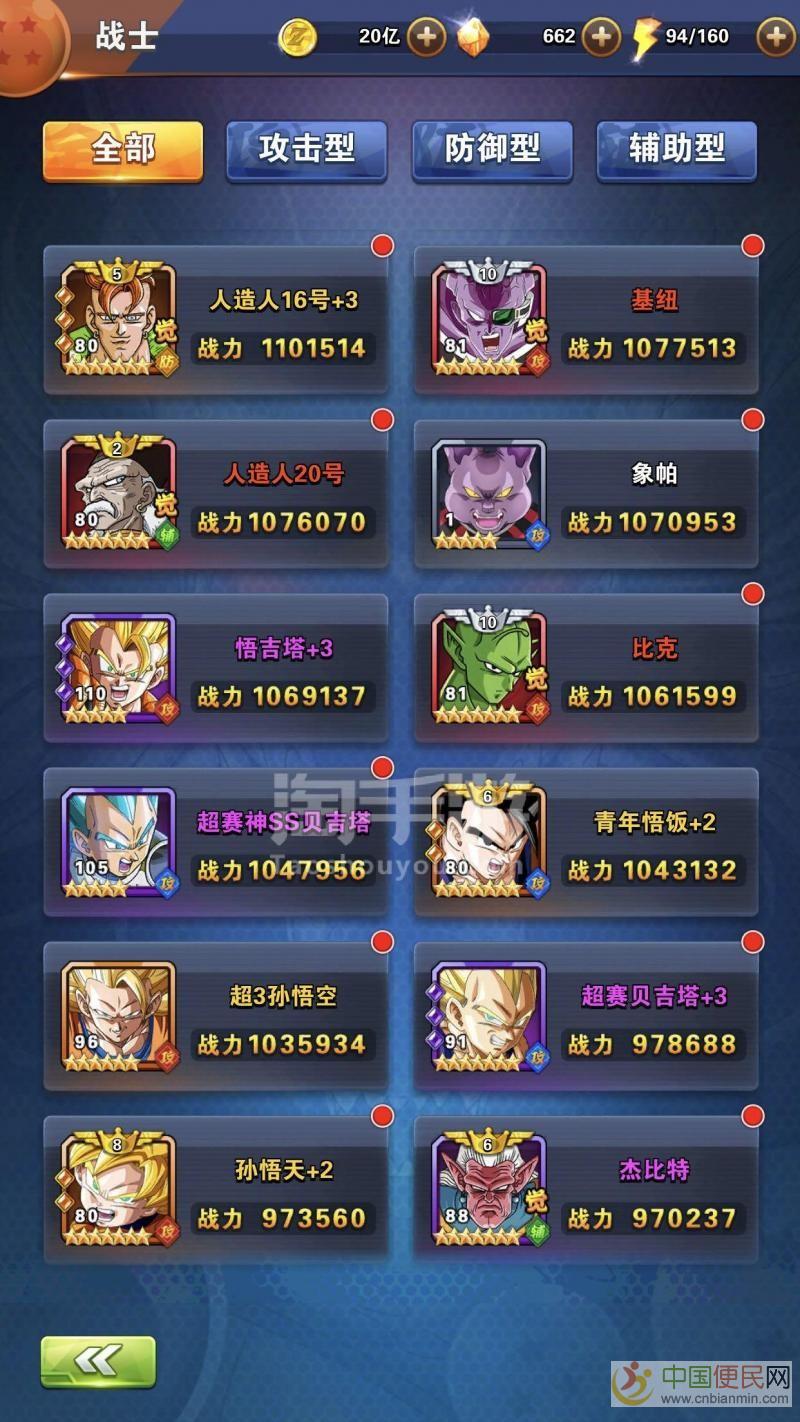Tap the plus button beside 20亿 coins

click(427, 37)
